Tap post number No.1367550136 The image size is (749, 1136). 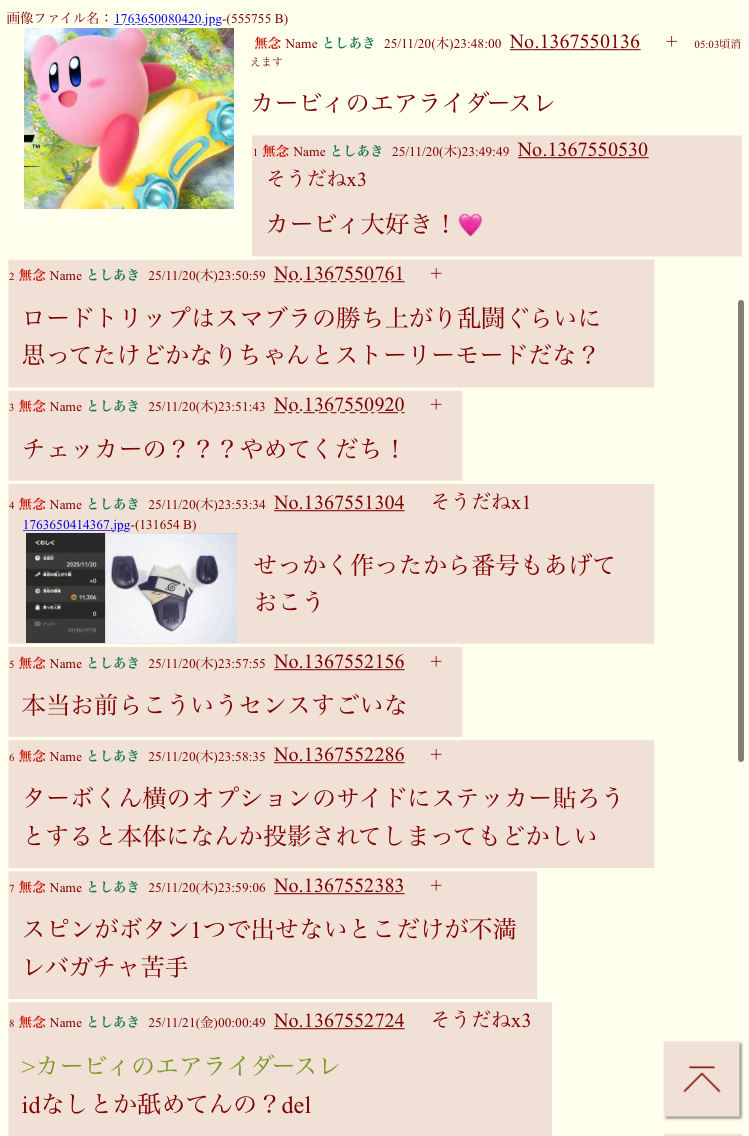pos(574,42)
